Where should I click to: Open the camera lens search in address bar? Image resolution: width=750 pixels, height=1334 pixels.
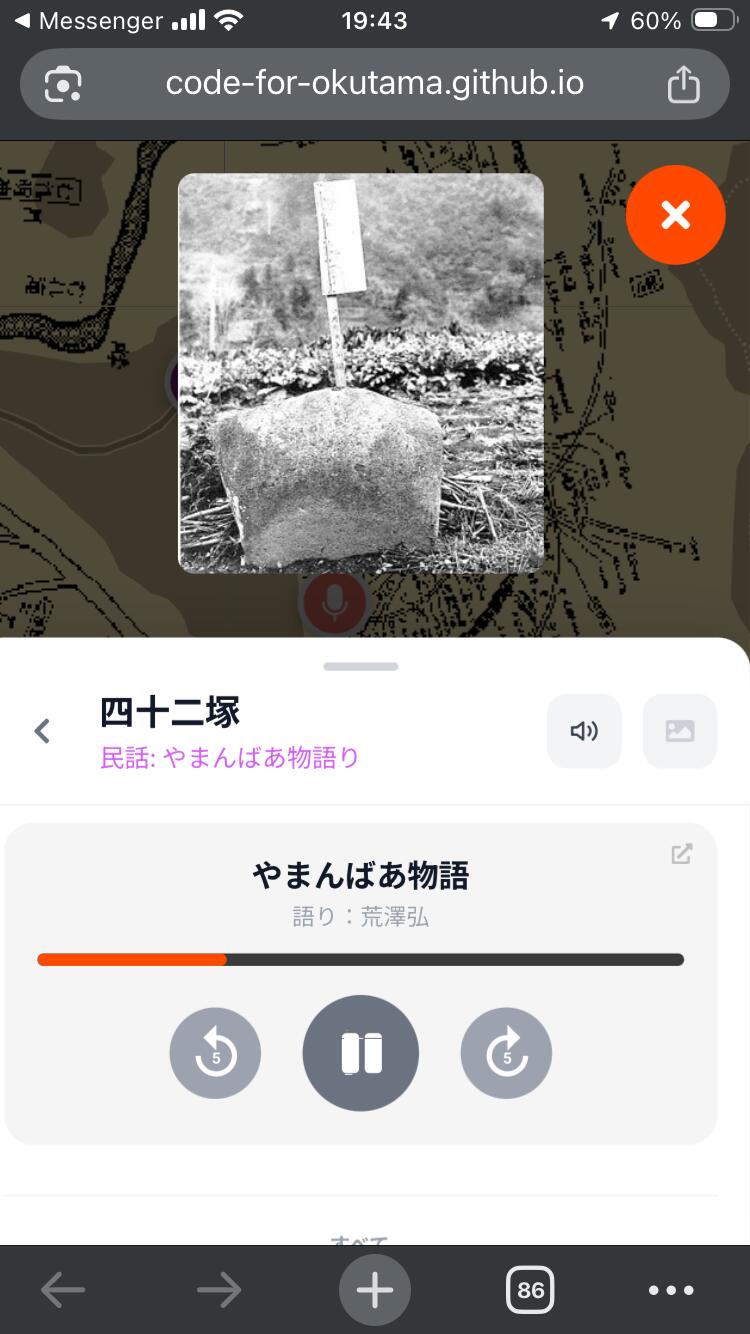point(62,84)
